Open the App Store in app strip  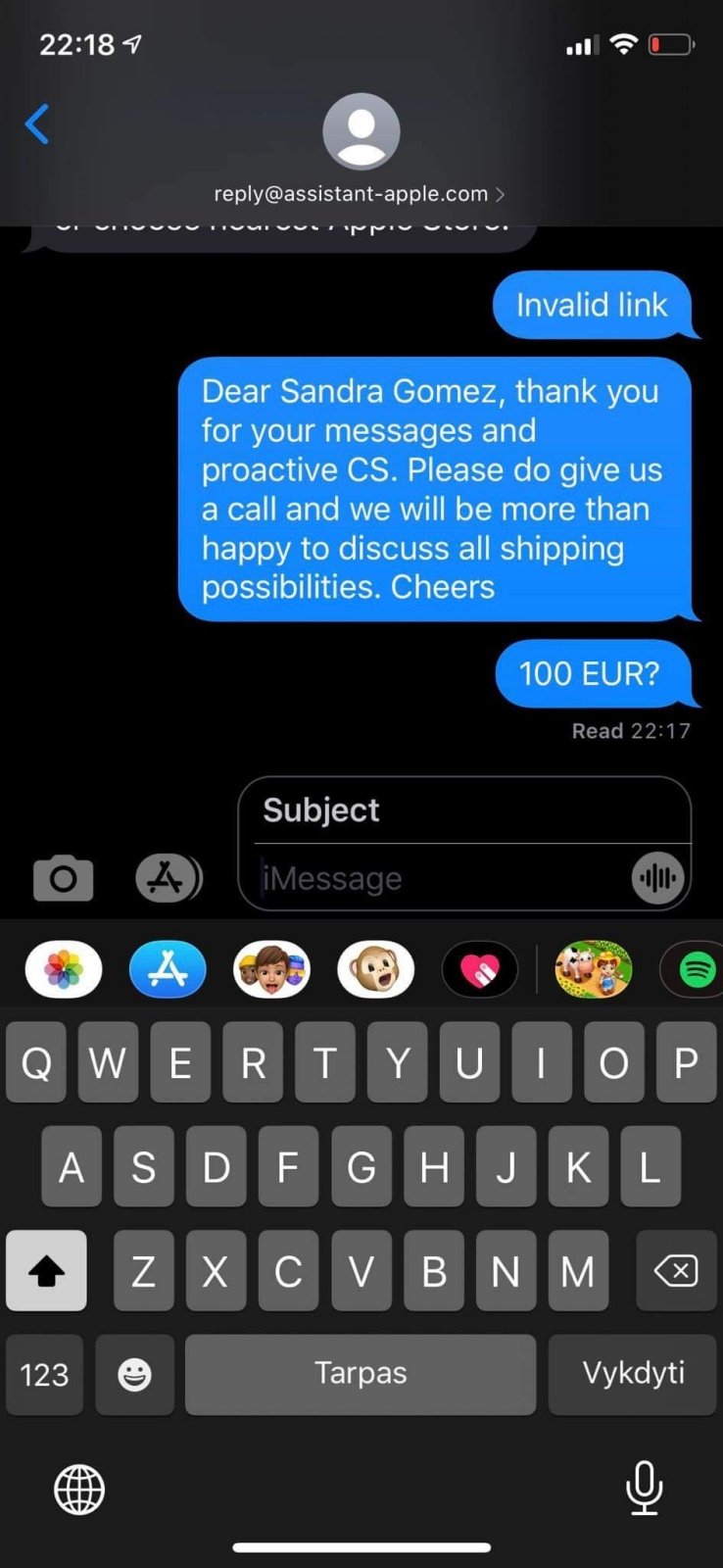click(168, 970)
